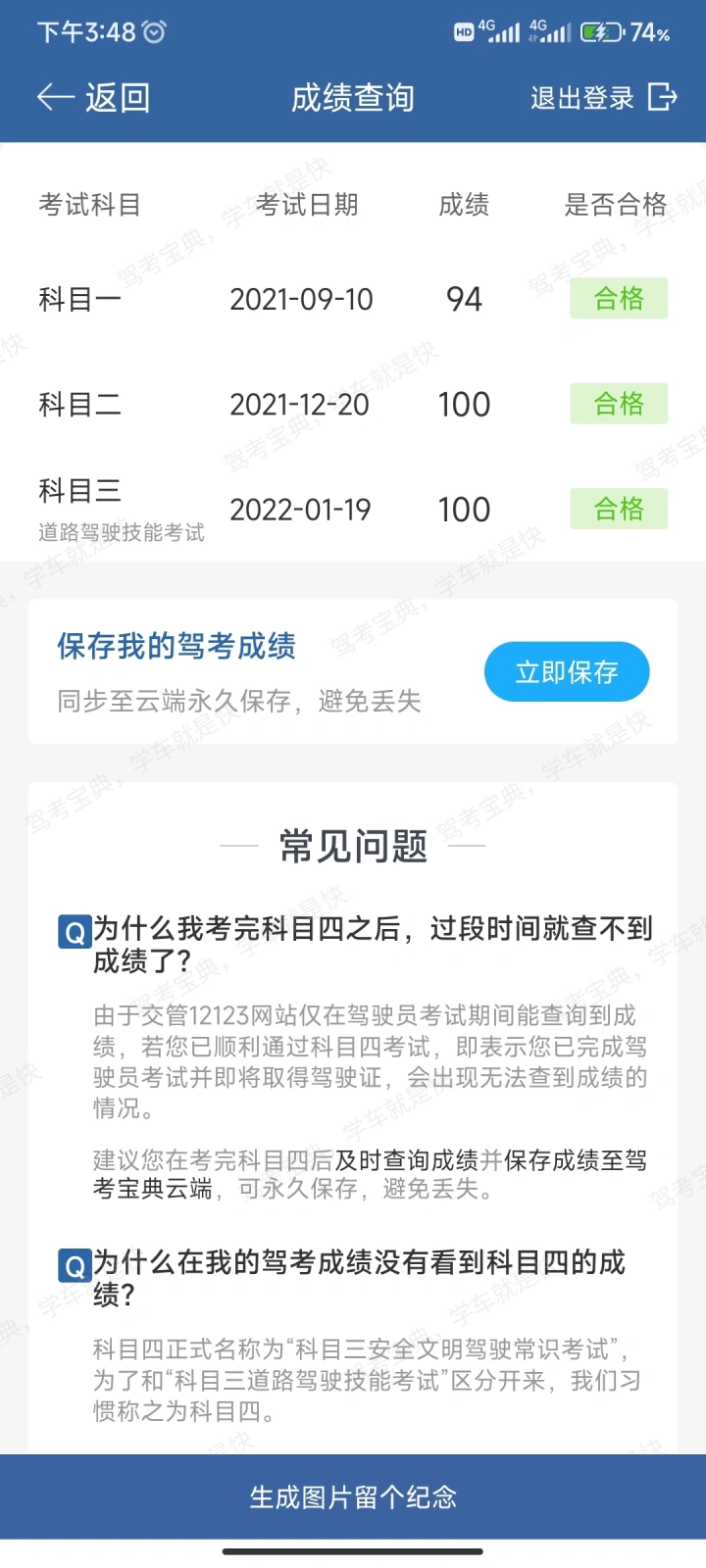The height and width of the screenshot is (1568, 706).
Task: Go back with the 返回 arrow
Action: (x=93, y=97)
